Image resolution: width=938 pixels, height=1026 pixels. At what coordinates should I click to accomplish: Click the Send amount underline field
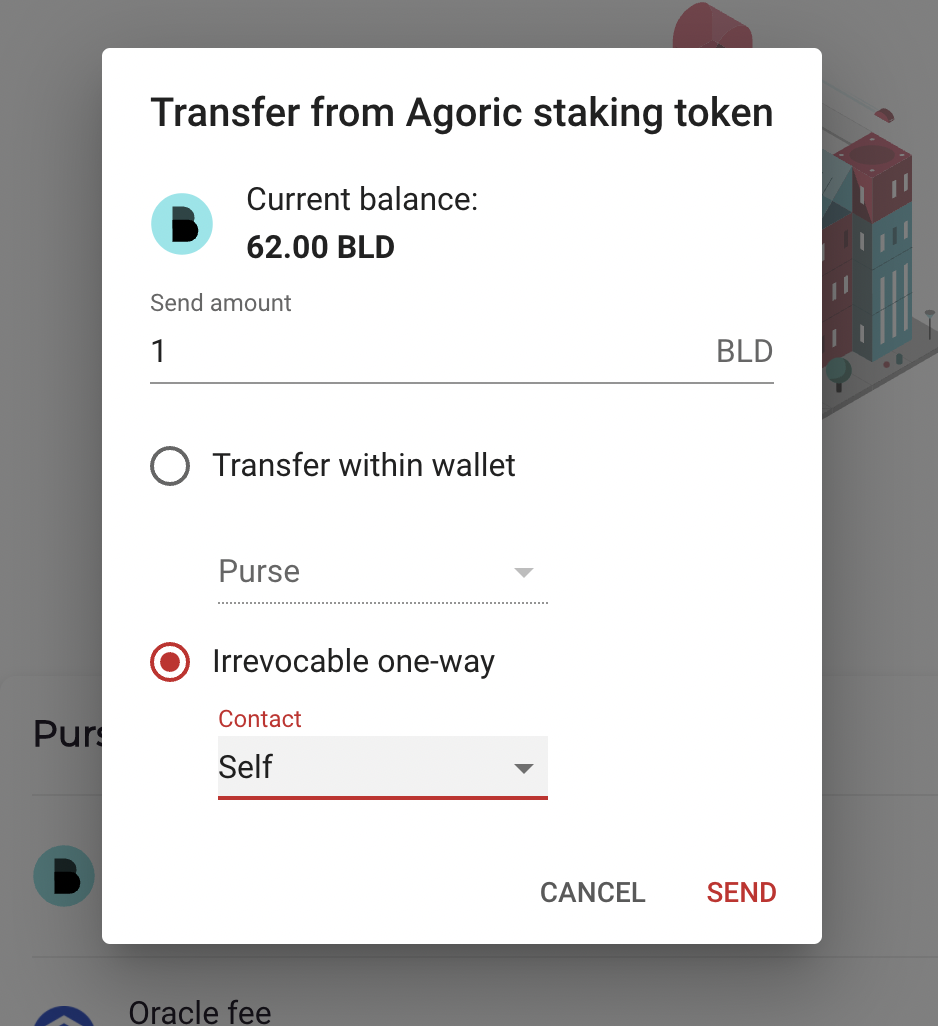coord(462,380)
